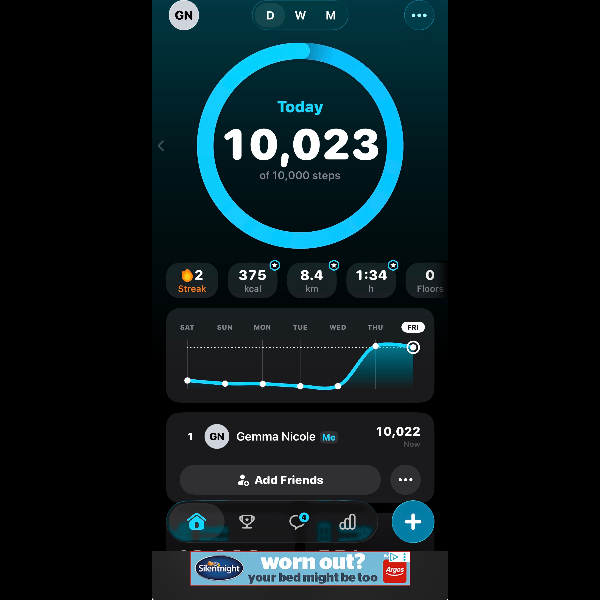The height and width of the screenshot is (600, 600).
Task: Open the Floors stat chip
Action: [429, 281]
